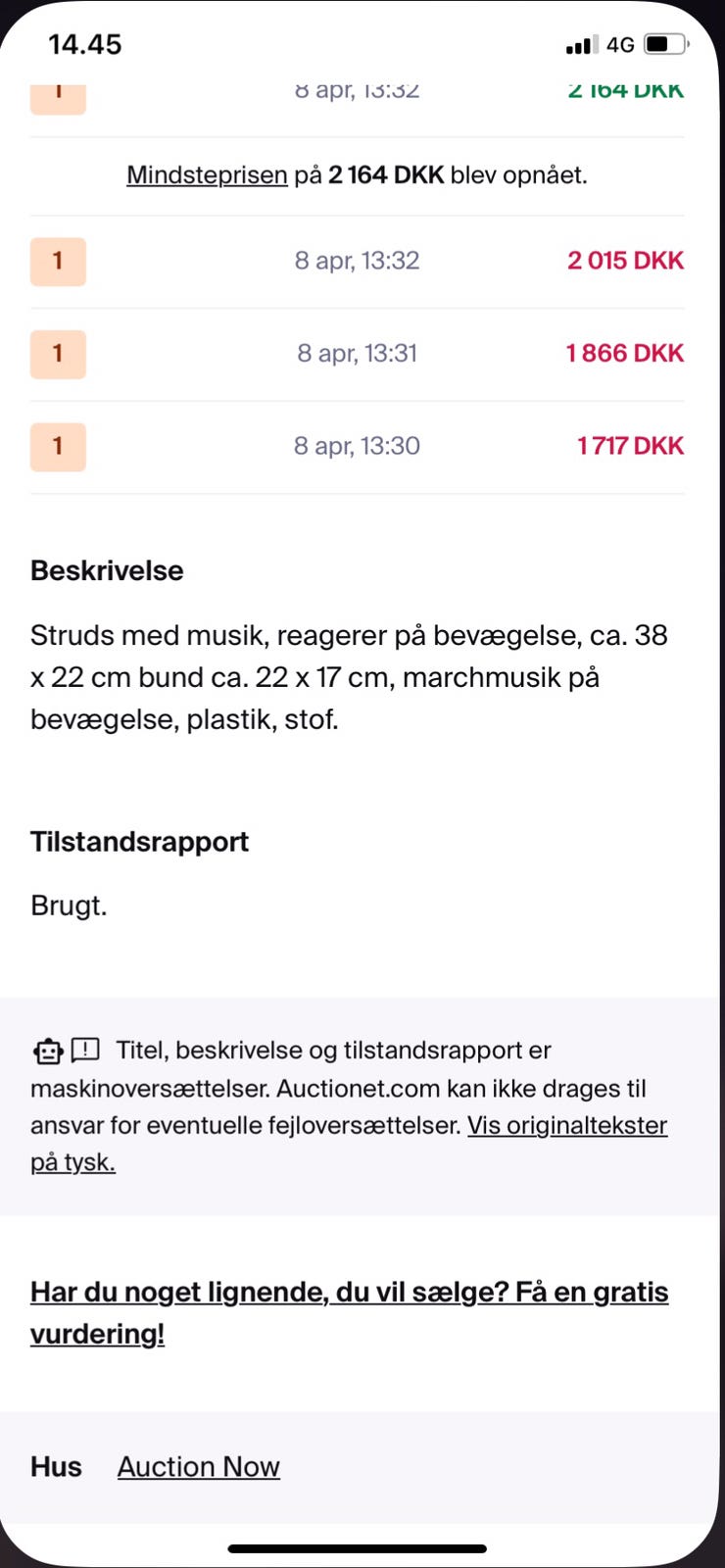Tap the 4G network indicator
Viewport: 725px width, 1568px height.
(621, 44)
